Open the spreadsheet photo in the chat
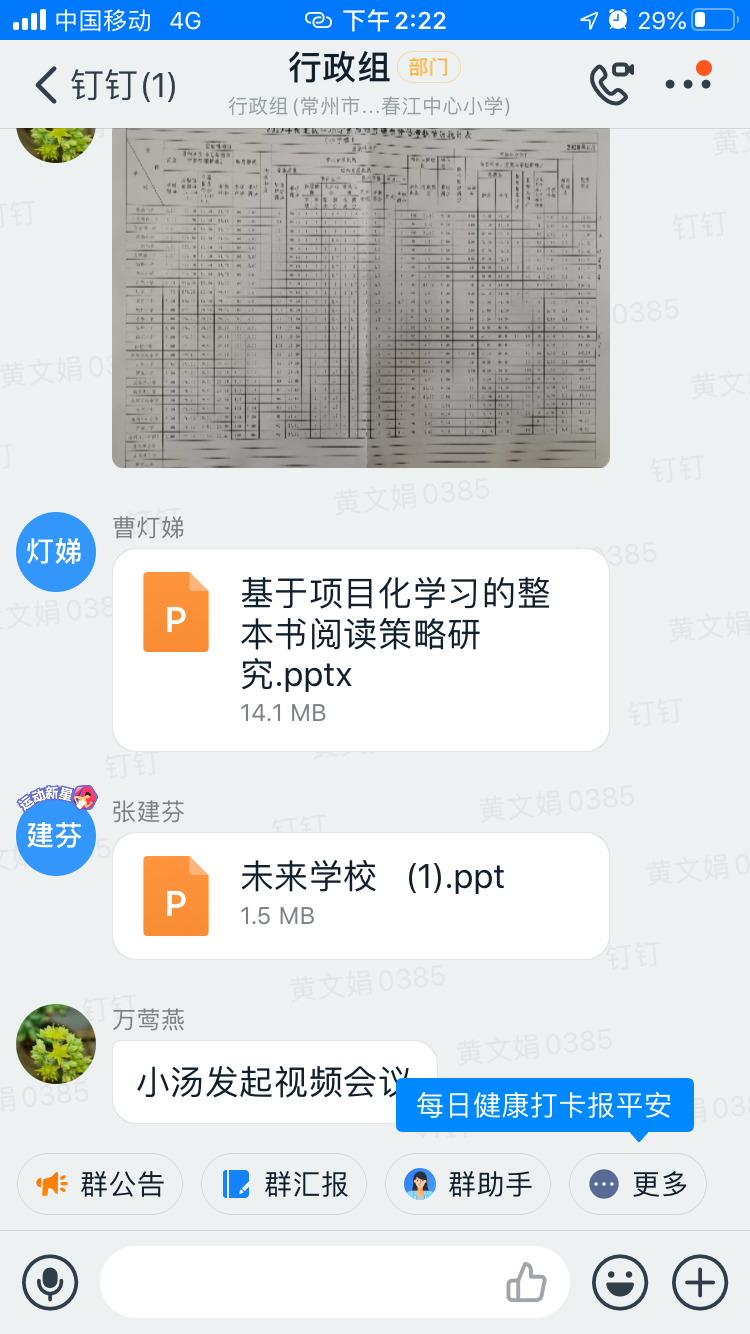Image resolution: width=750 pixels, height=1334 pixels. (x=361, y=298)
